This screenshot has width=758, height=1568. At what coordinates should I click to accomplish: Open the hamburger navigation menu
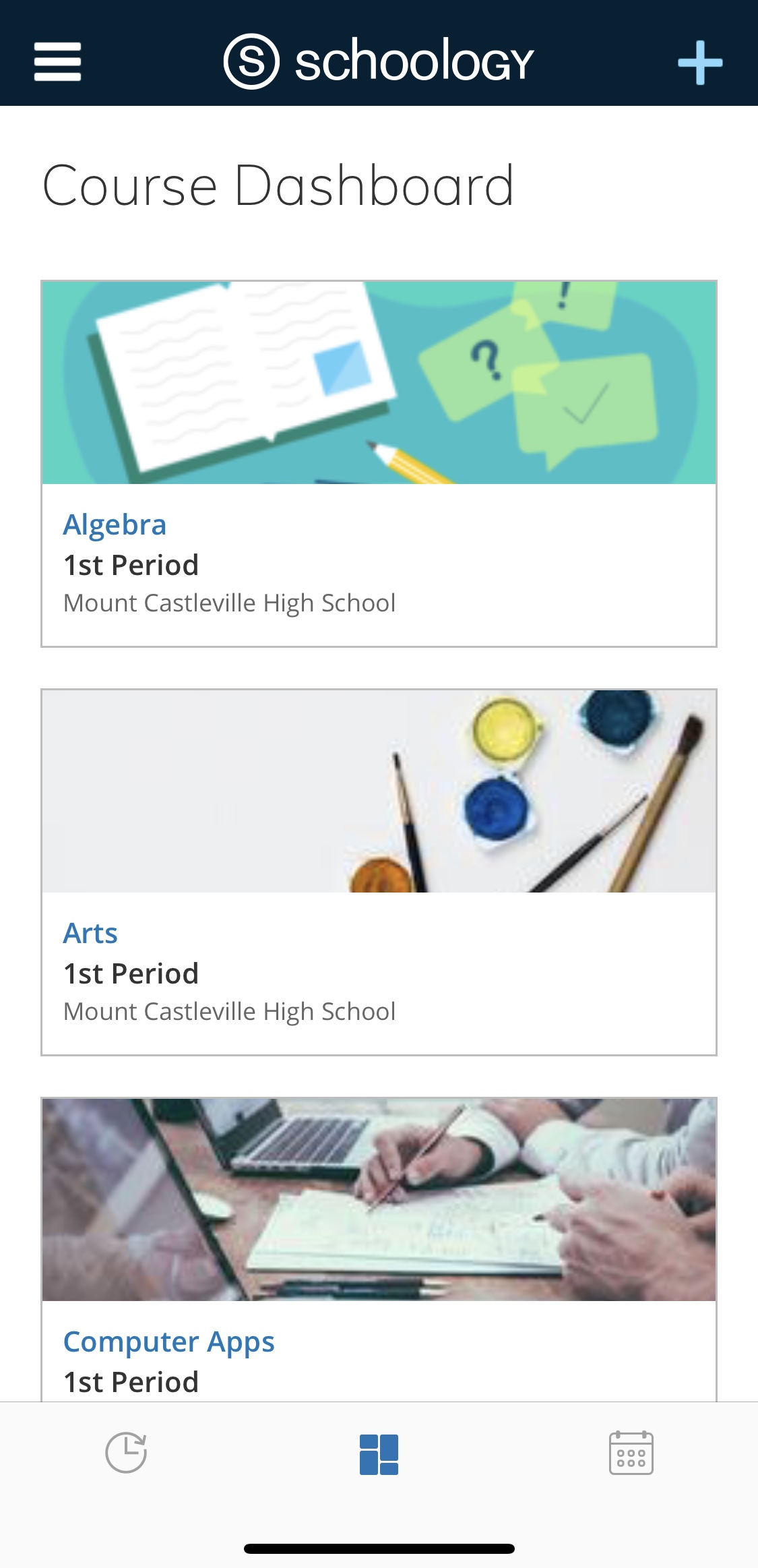(x=58, y=62)
